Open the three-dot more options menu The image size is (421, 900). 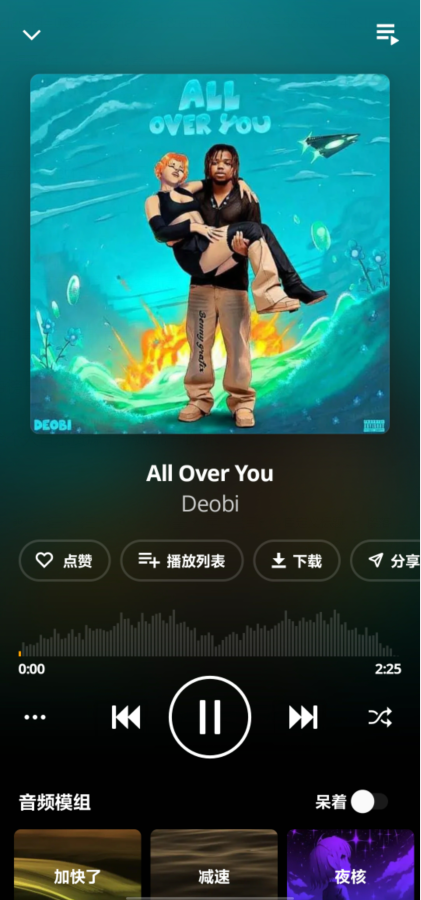click(x=35, y=717)
